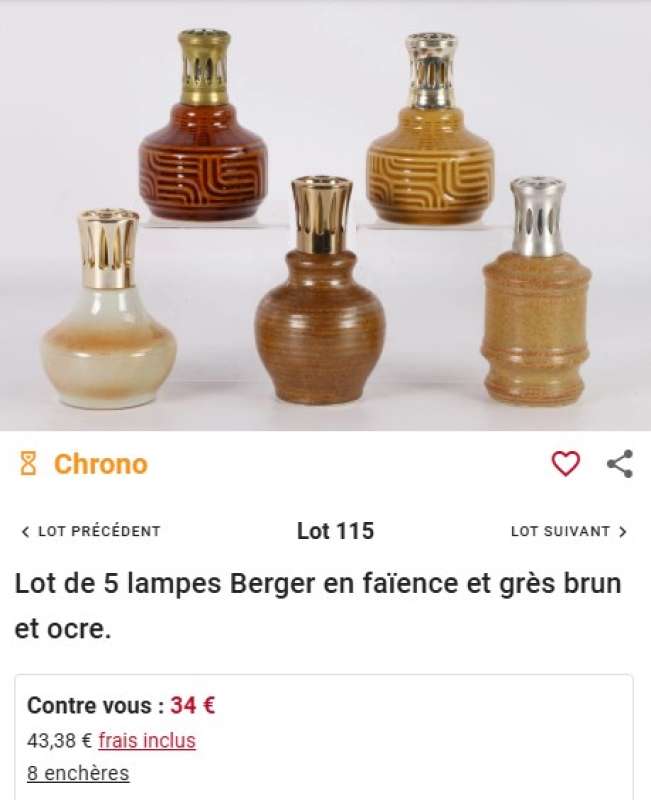Open the frais inclus link
Screen dimensions: 651x800
click(x=147, y=741)
